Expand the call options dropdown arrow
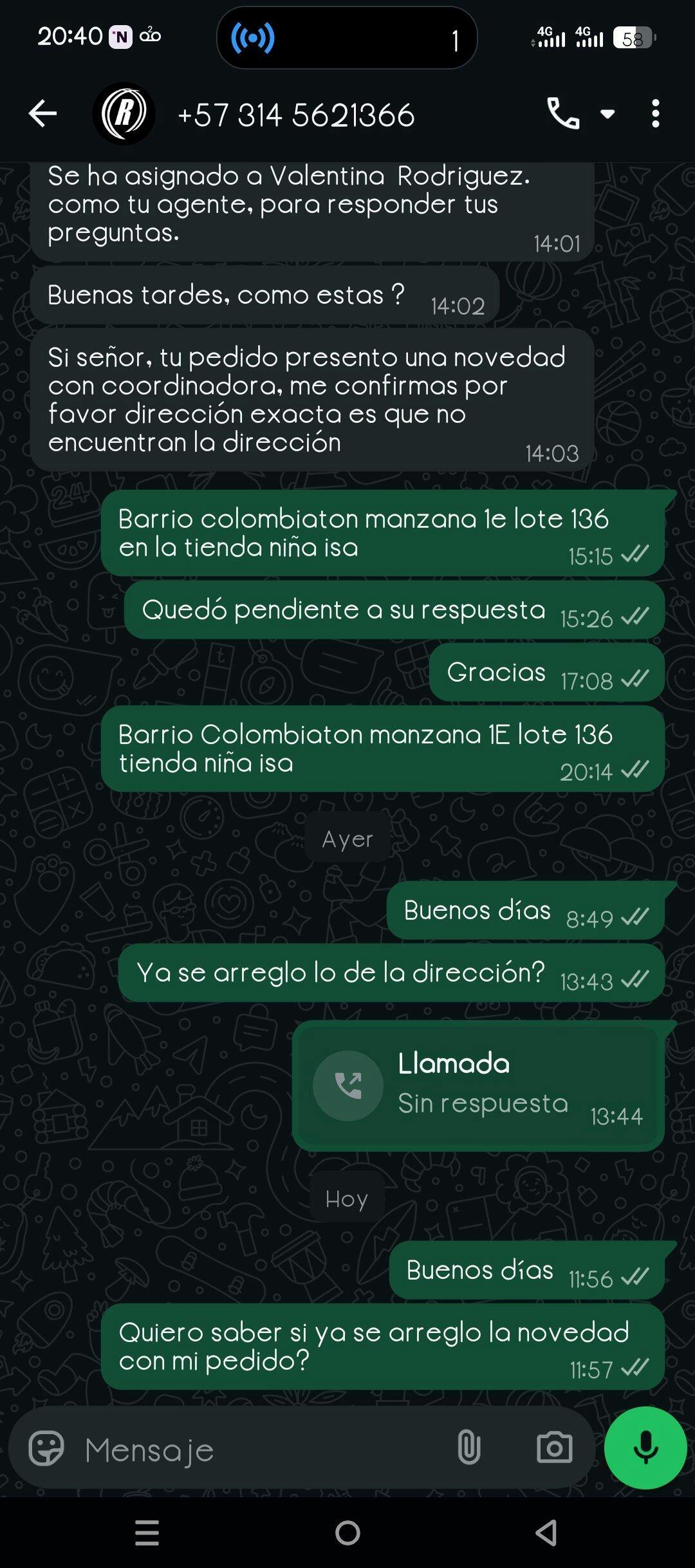 click(607, 114)
